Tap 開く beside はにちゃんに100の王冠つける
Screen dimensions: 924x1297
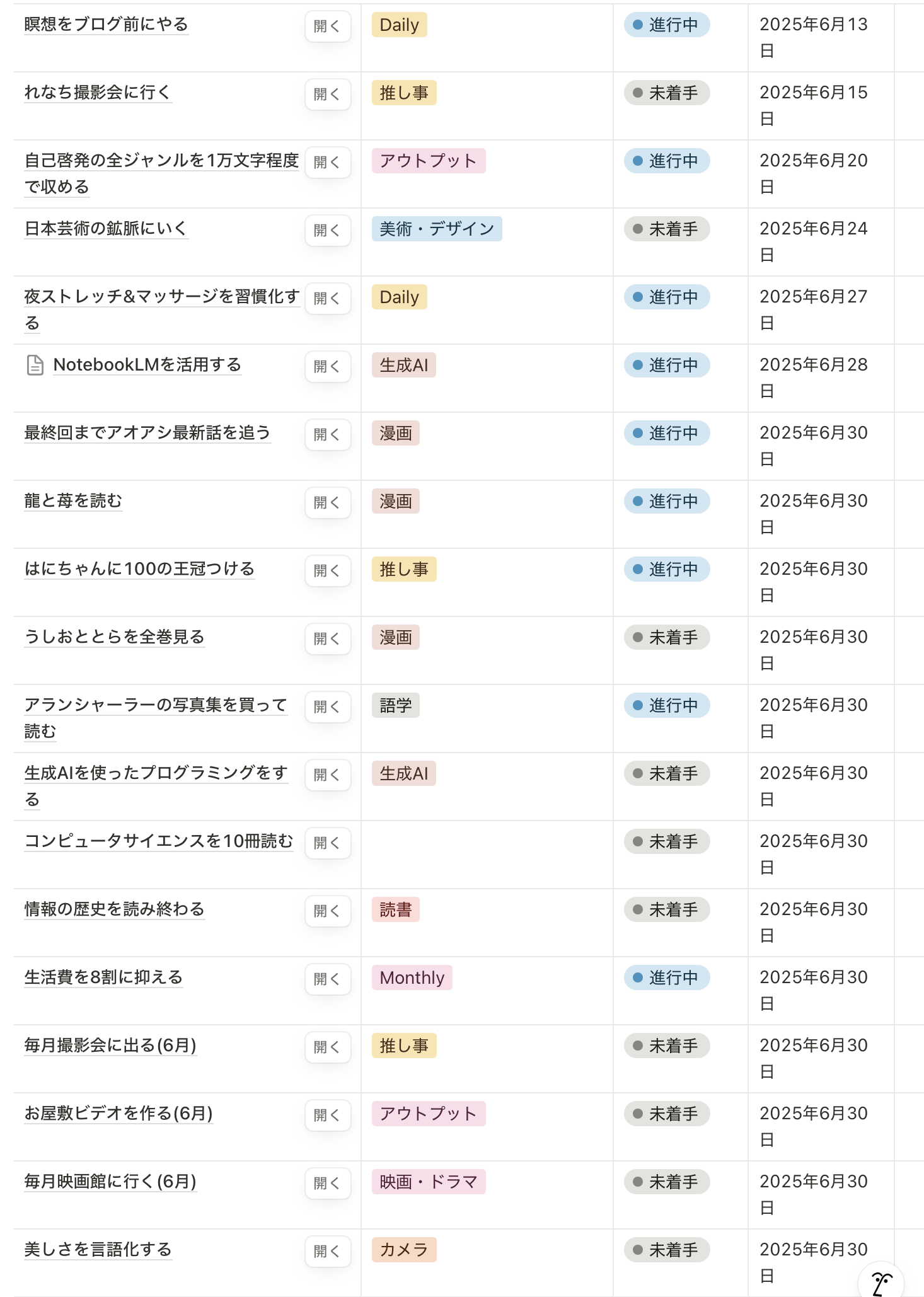pos(327,571)
